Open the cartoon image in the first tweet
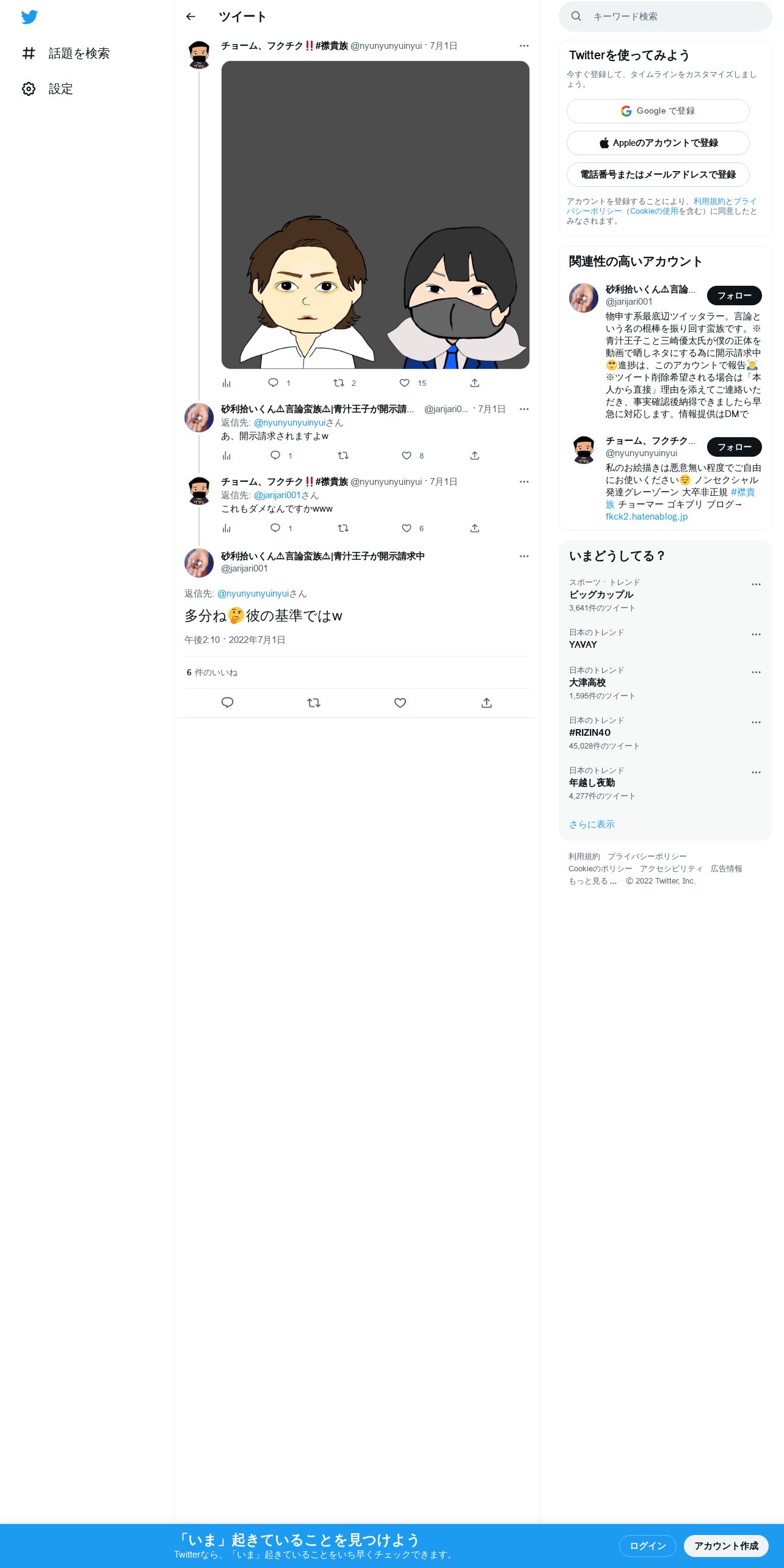This screenshot has height=1568, width=784. click(x=375, y=215)
